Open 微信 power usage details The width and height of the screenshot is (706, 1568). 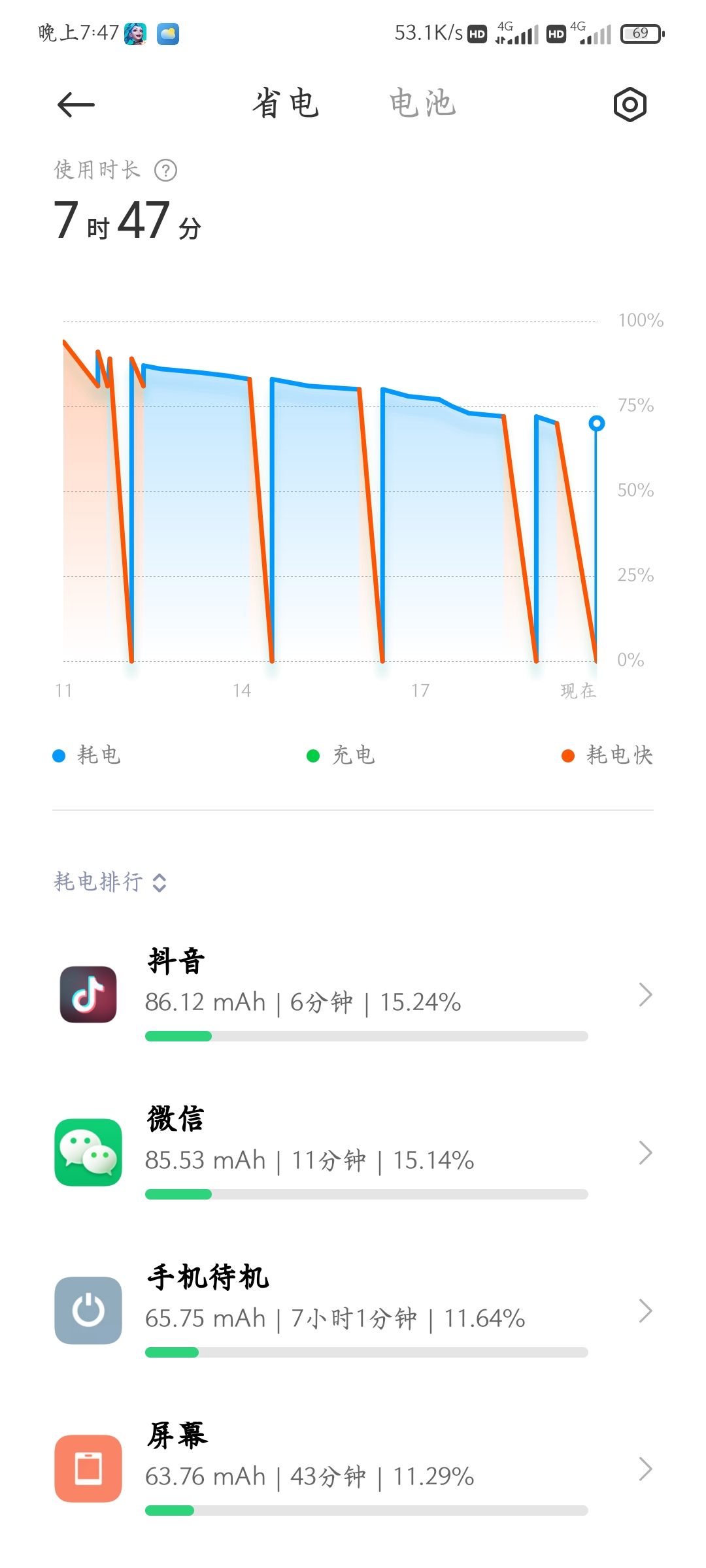(353, 1153)
